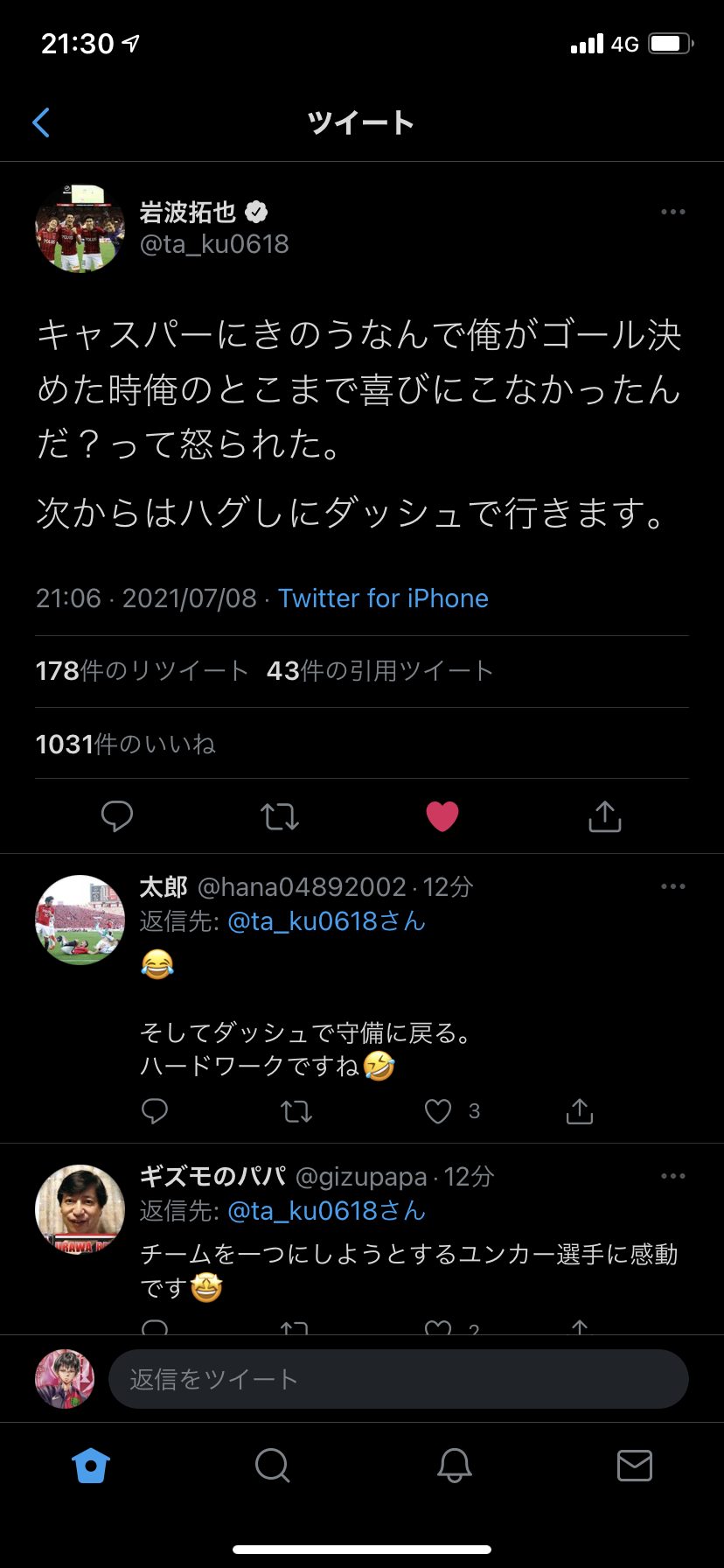Share 岩波拓也's main tweet
Viewport: 724px width, 1568px height.
605,816
